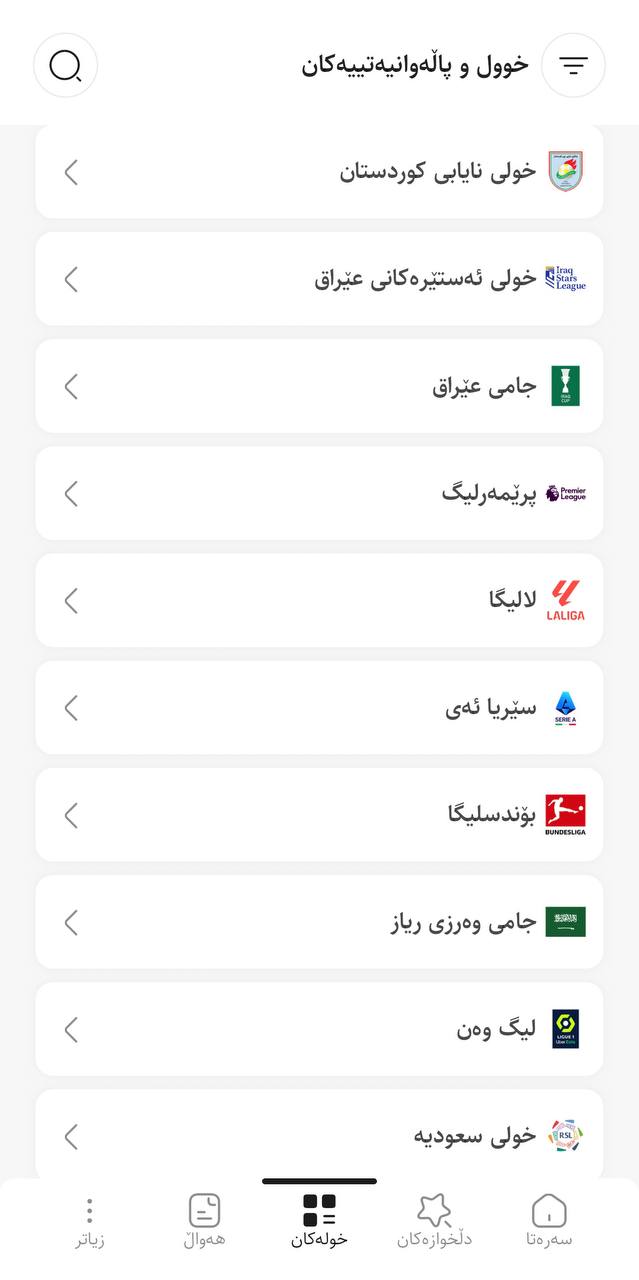The width and height of the screenshot is (639, 1280).
Task: Switch to the دڵخوازەکان favorites tab
Action: [x=434, y=1221]
